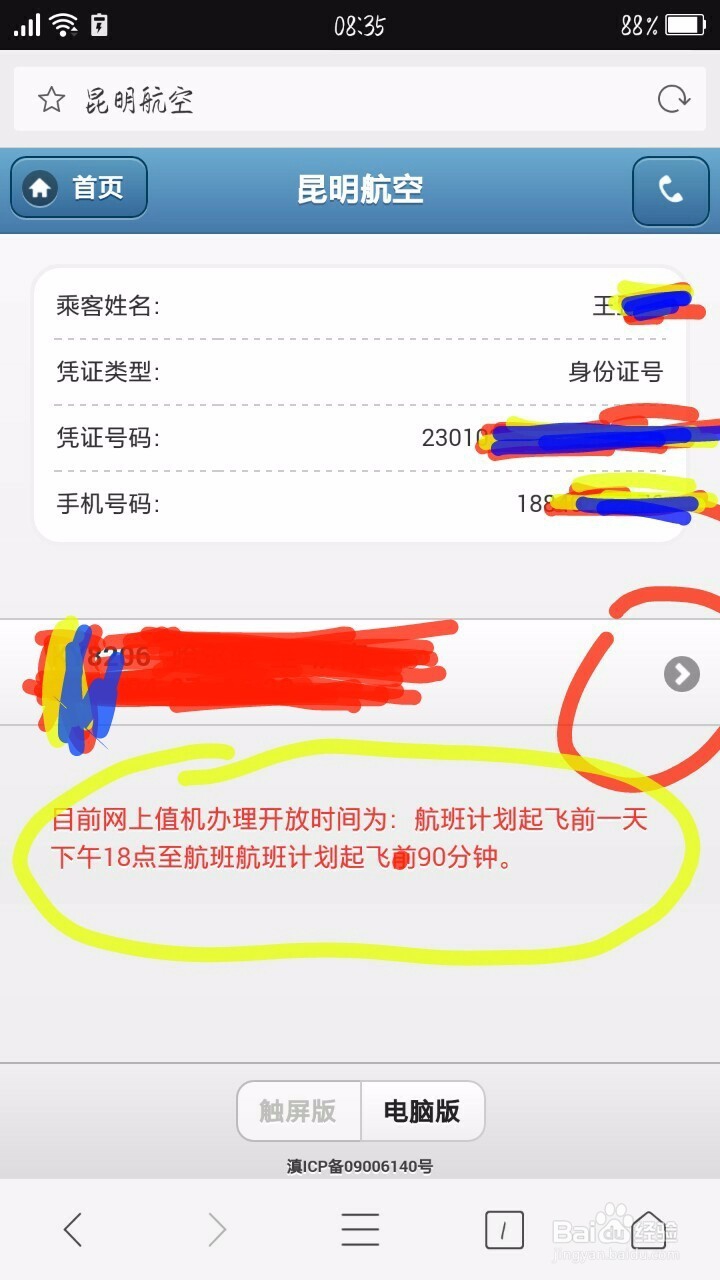This screenshot has height=1280, width=720.
Task: Go back using the left arrow navigation icon
Action: pyautogui.click(x=72, y=1228)
